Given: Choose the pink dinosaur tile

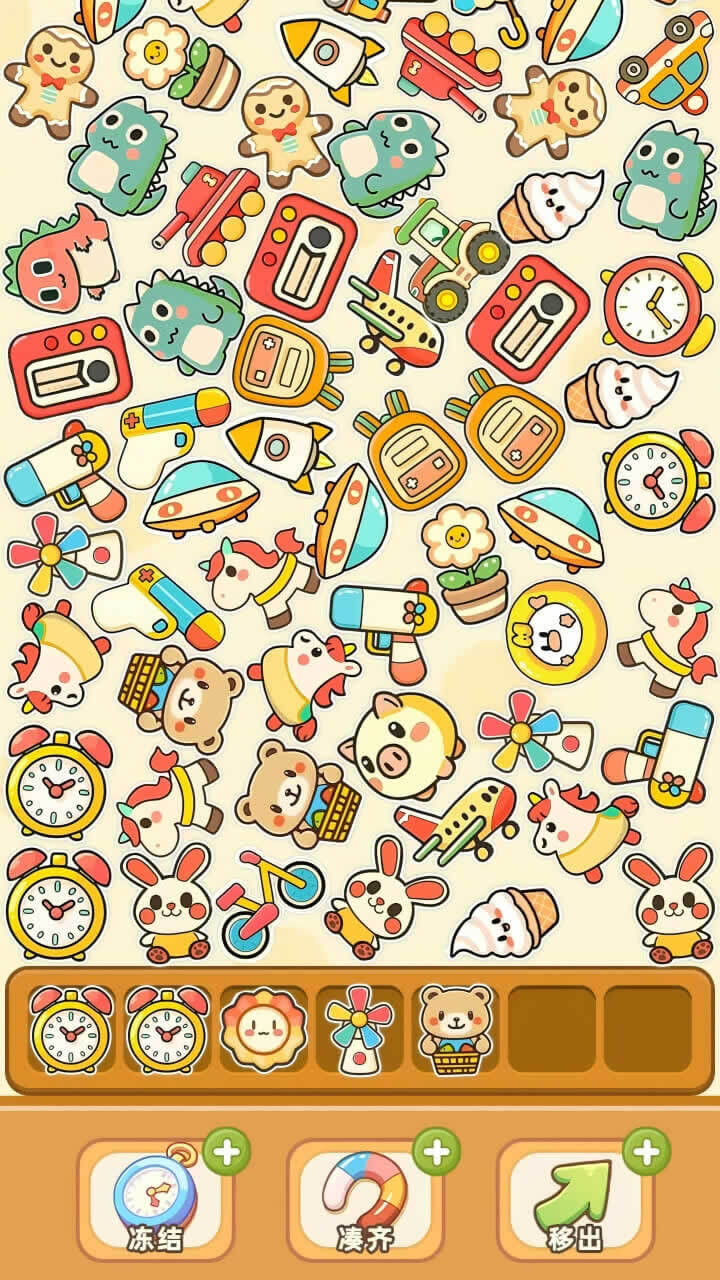Looking at the screenshot, I should pos(60,260).
